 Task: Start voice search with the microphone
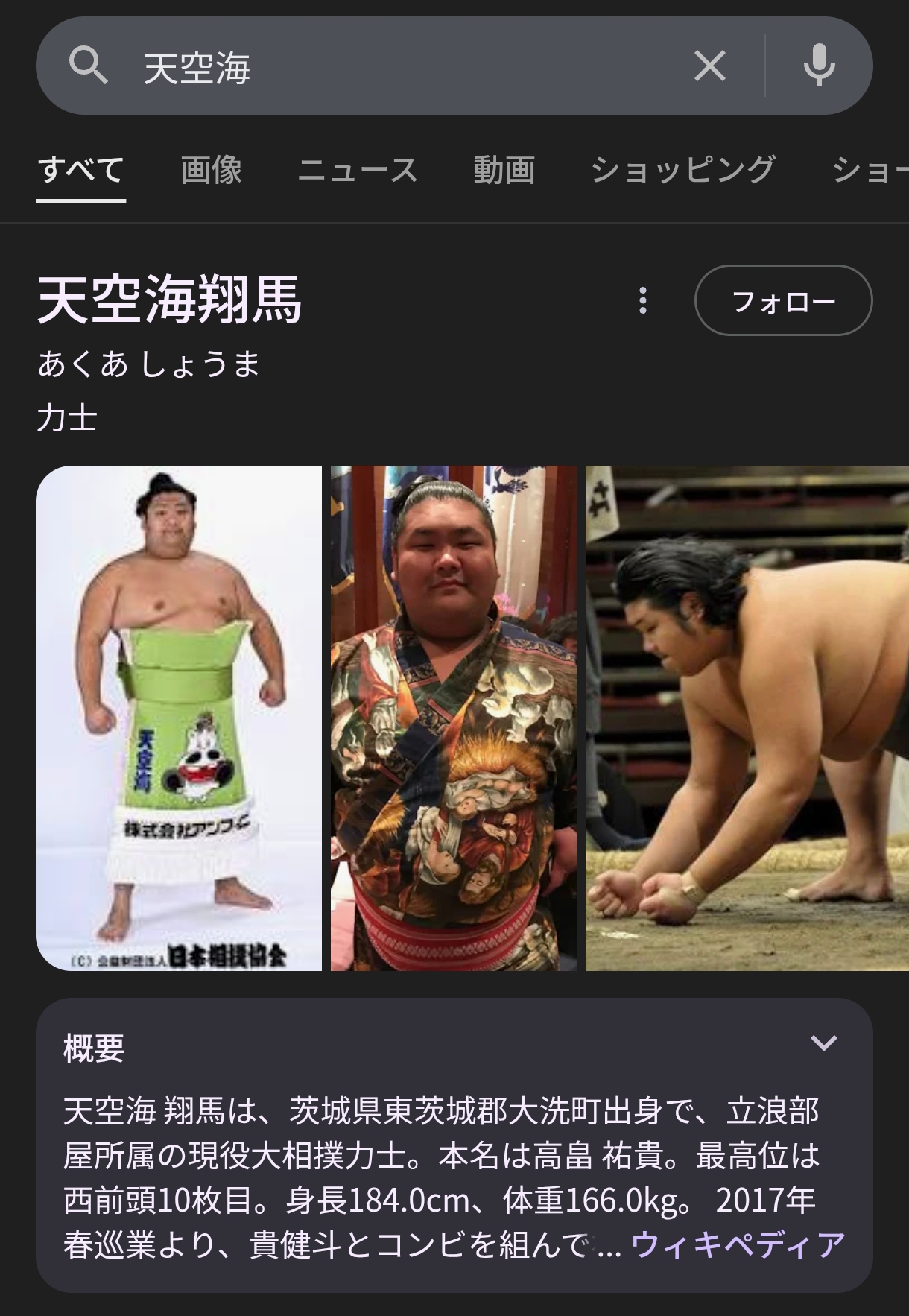pyautogui.click(x=819, y=66)
